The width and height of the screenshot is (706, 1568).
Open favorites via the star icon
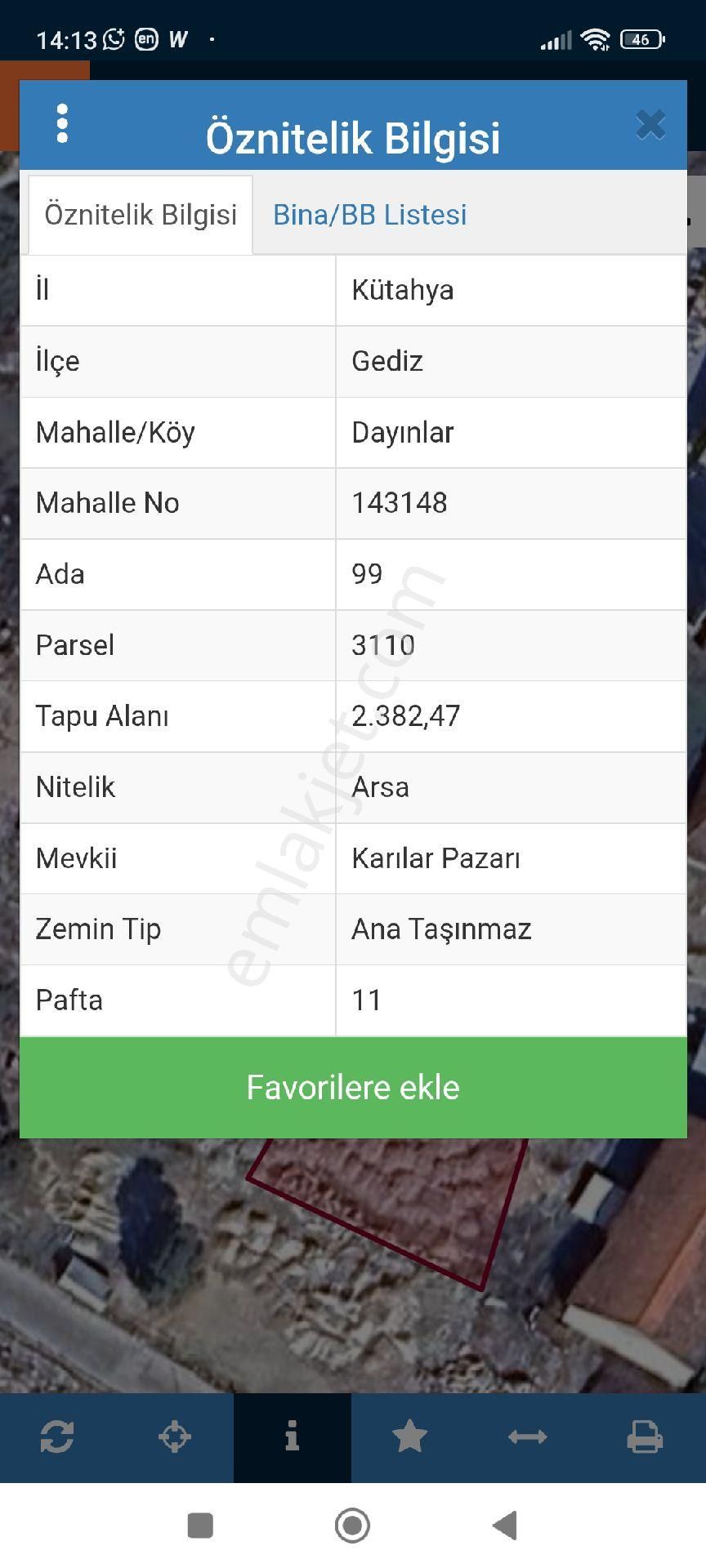410,1437
